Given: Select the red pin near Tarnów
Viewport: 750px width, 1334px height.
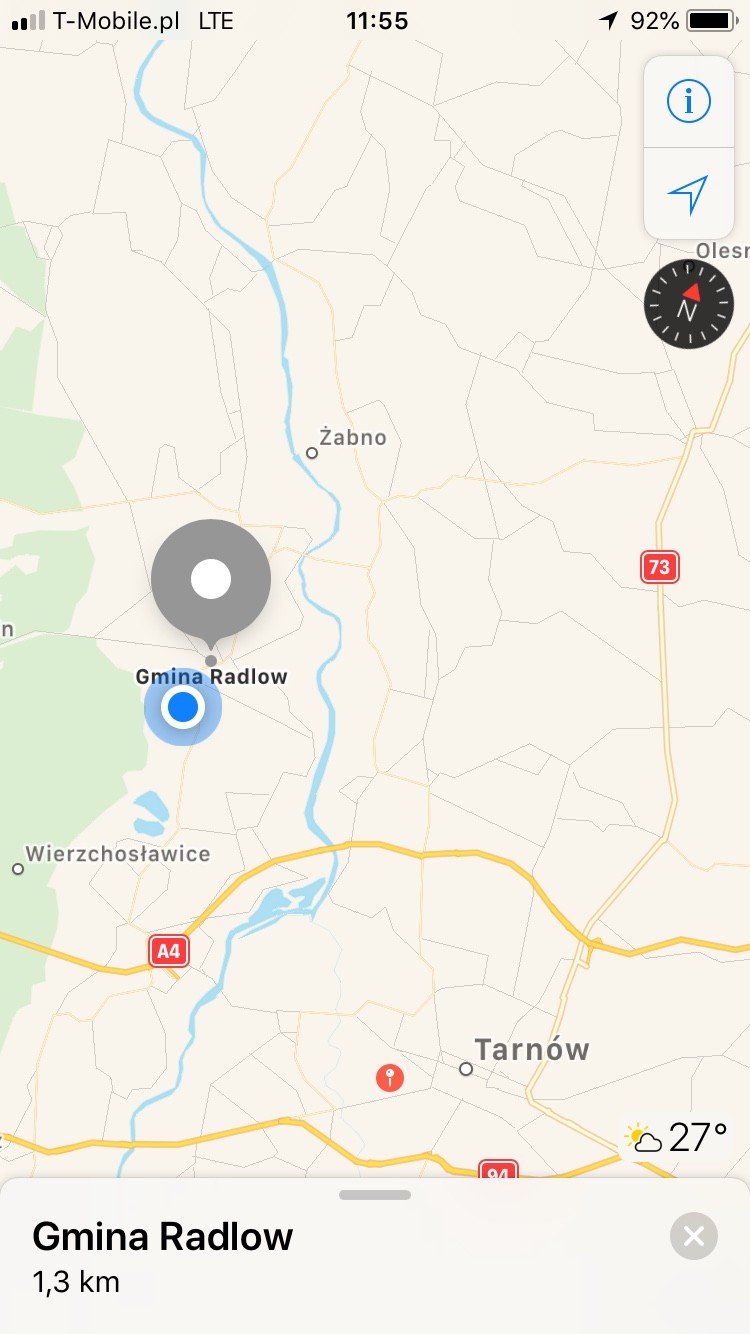Looking at the screenshot, I should coord(389,1078).
